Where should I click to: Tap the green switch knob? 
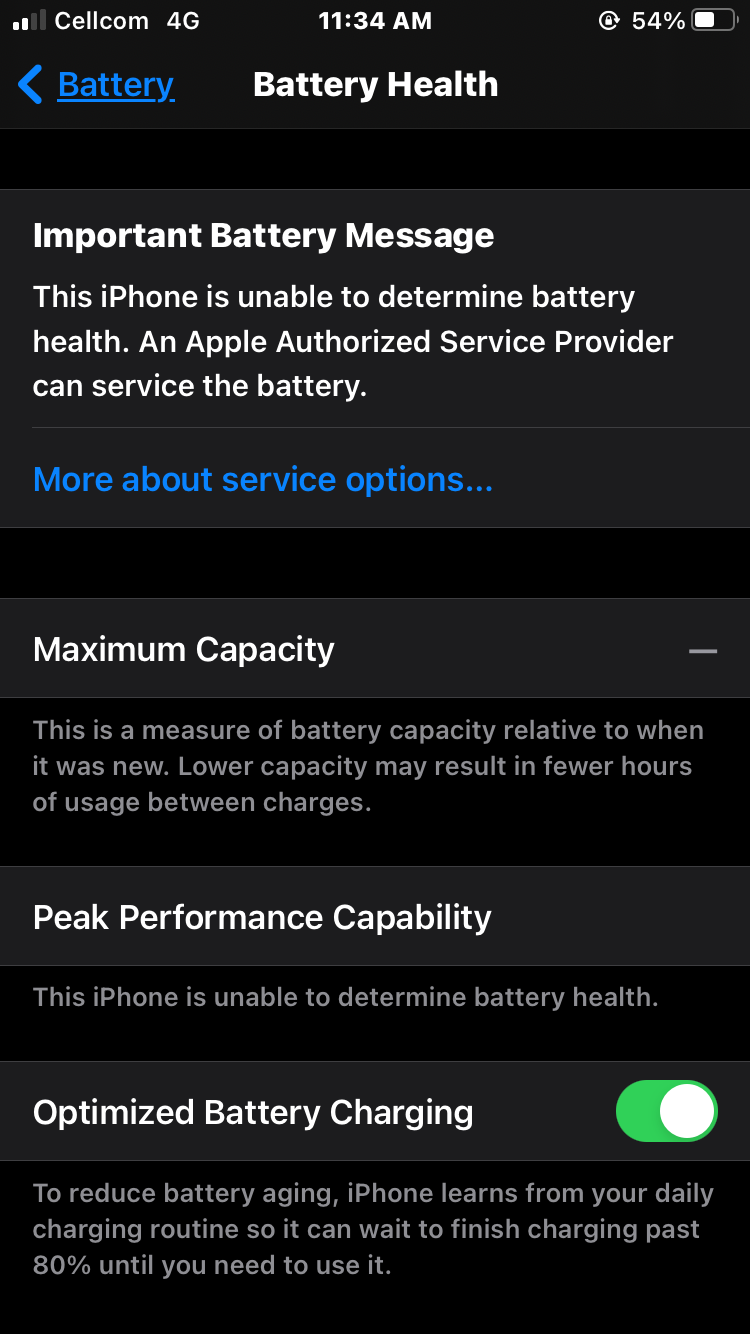[688, 1111]
